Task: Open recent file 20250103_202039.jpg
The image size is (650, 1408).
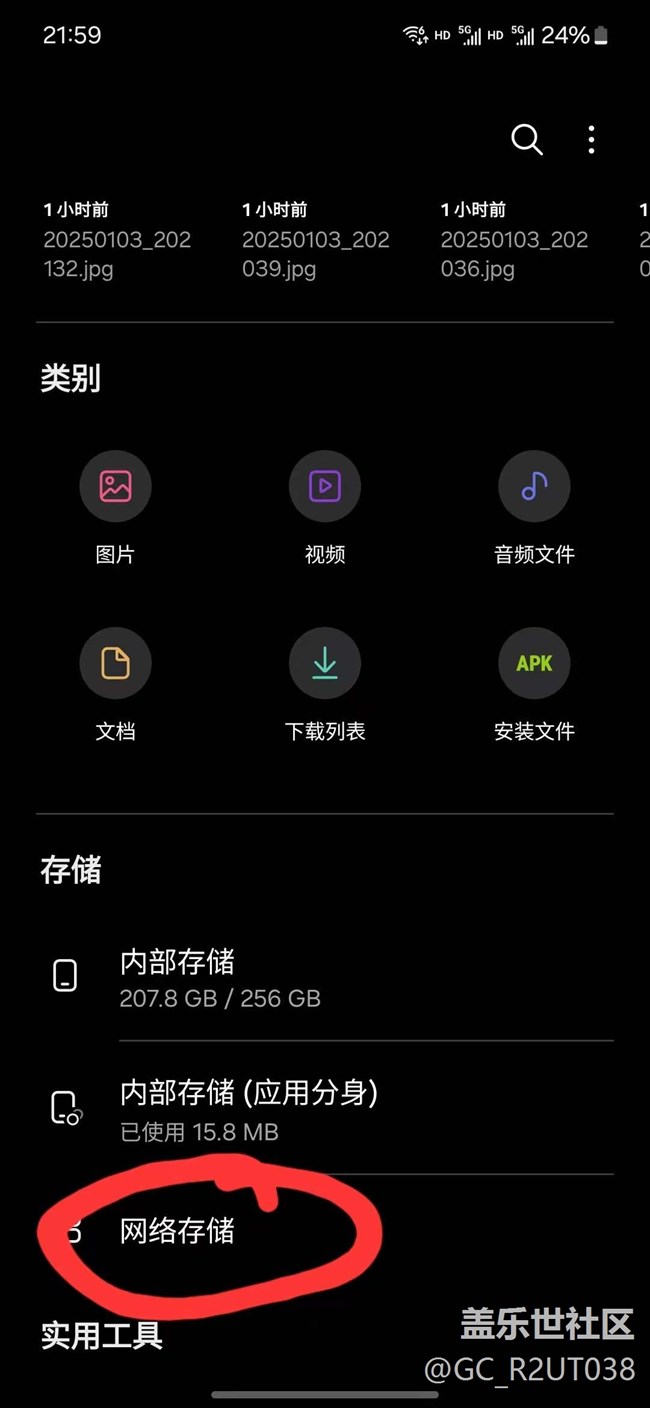Action: (316, 241)
